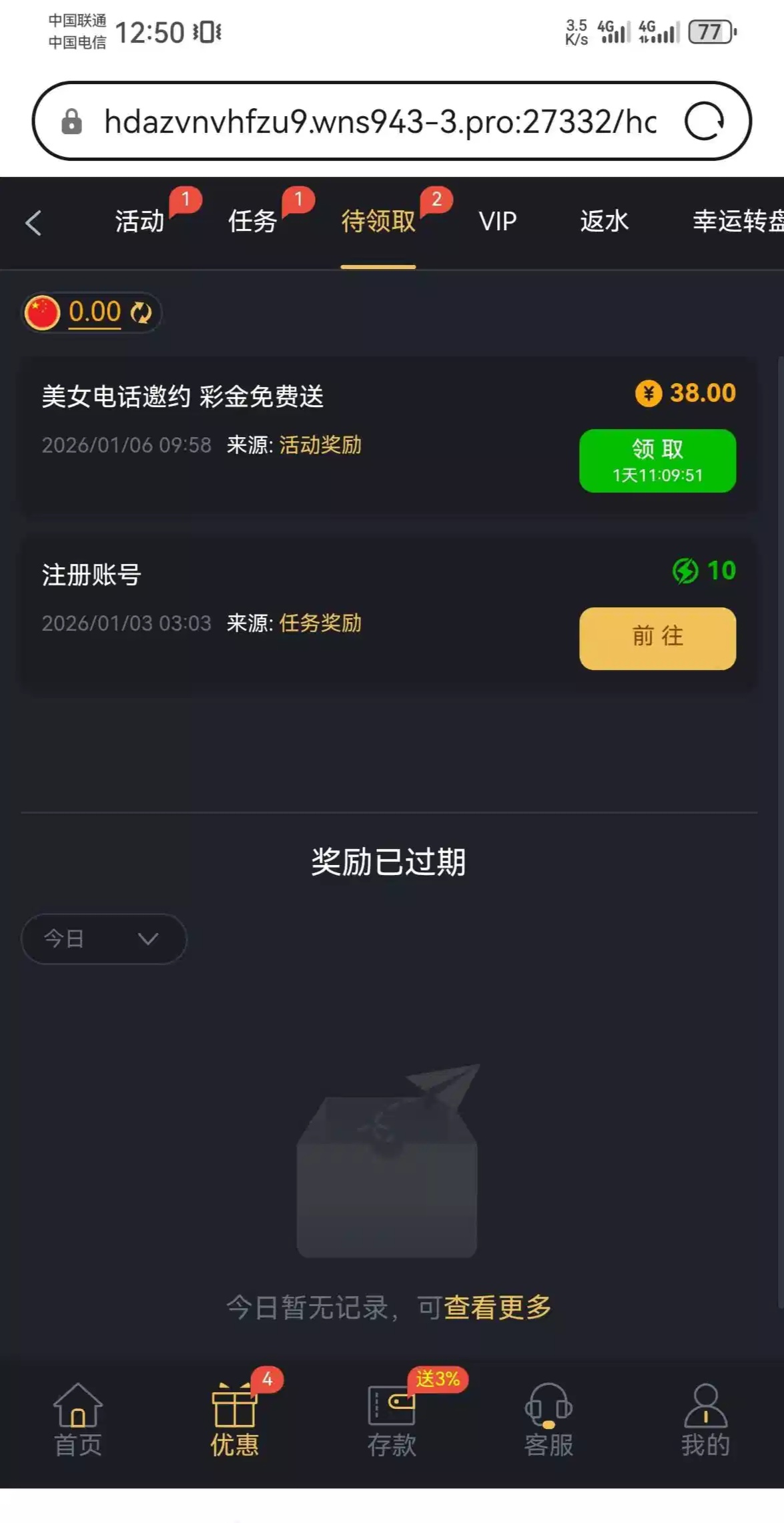Viewport: 784px width, 1523px height.
Task: Contact 客服 customer service
Action: point(548,1419)
